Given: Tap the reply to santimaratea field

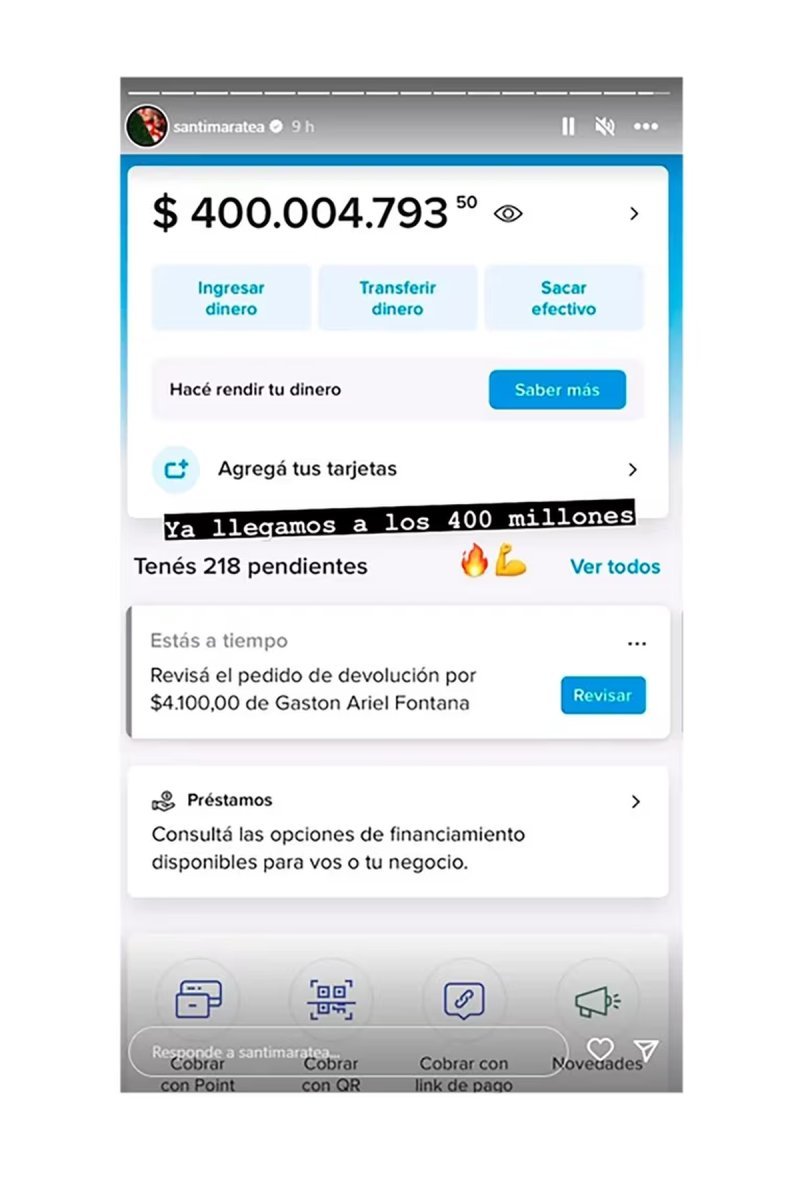Looking at the screenshot, I should point(340,1052).
